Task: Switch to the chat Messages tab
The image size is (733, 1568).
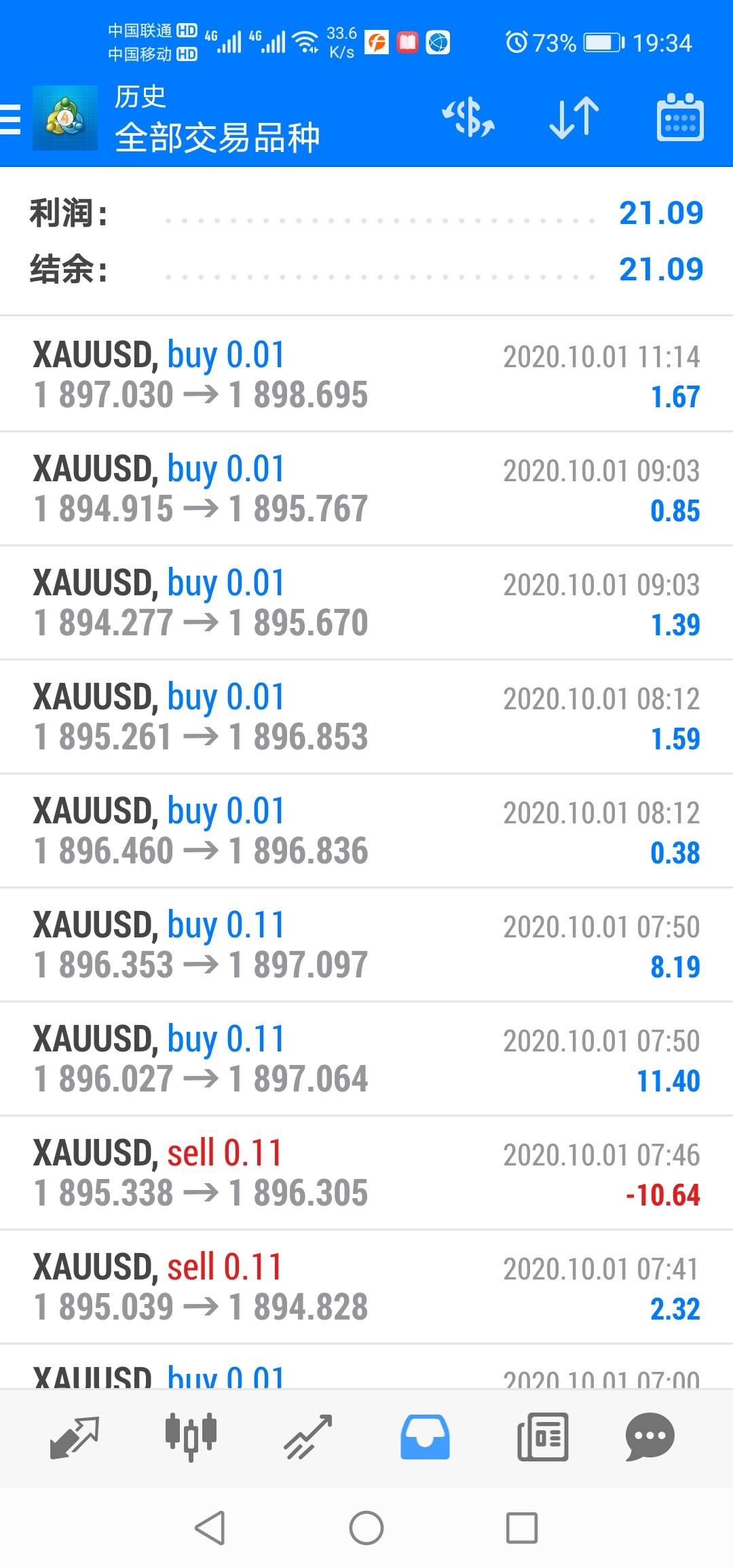Action: [650, 1436]
